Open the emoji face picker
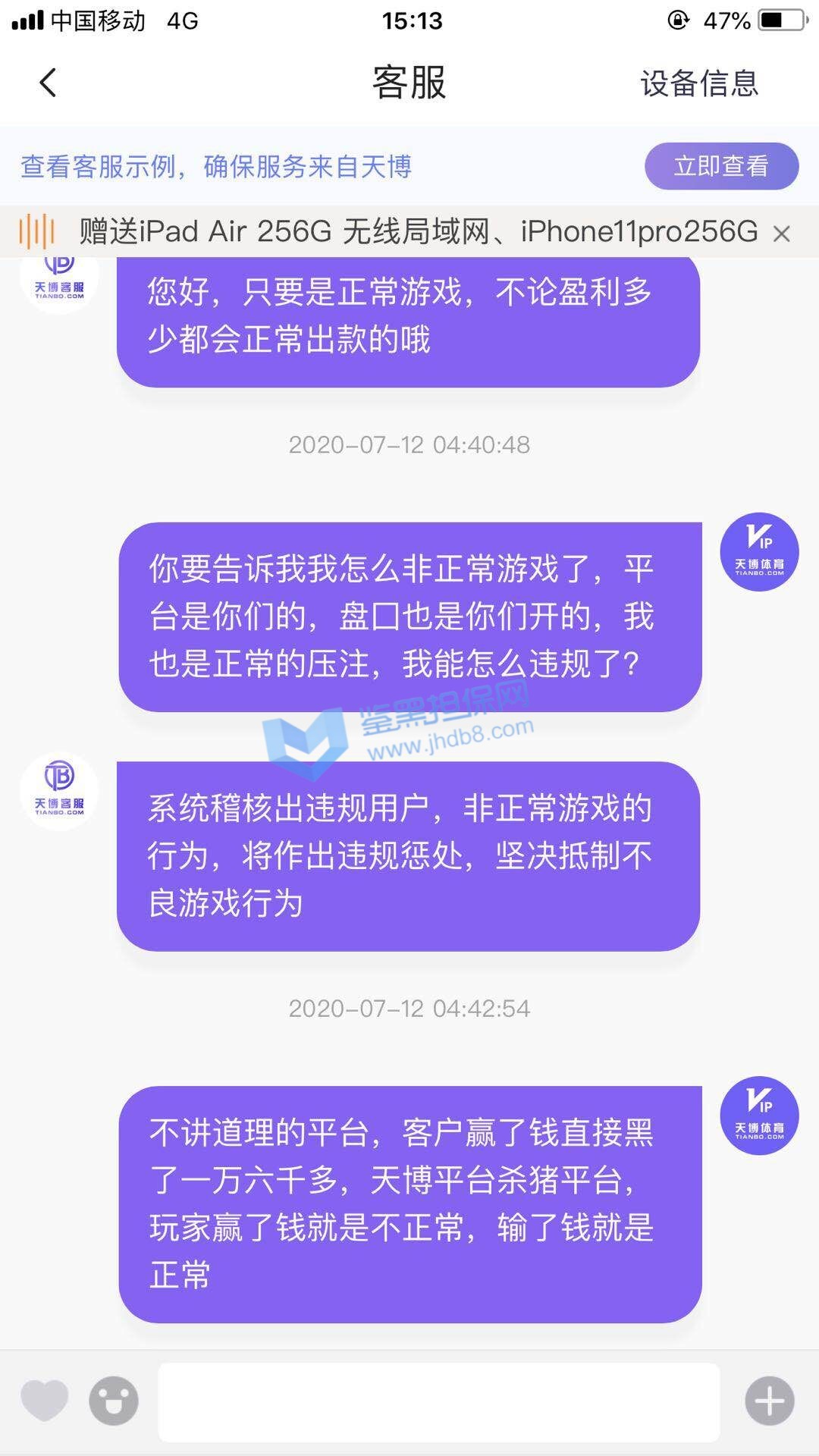Screen dimensions: 819x1456 click(x=114, y=1401)
